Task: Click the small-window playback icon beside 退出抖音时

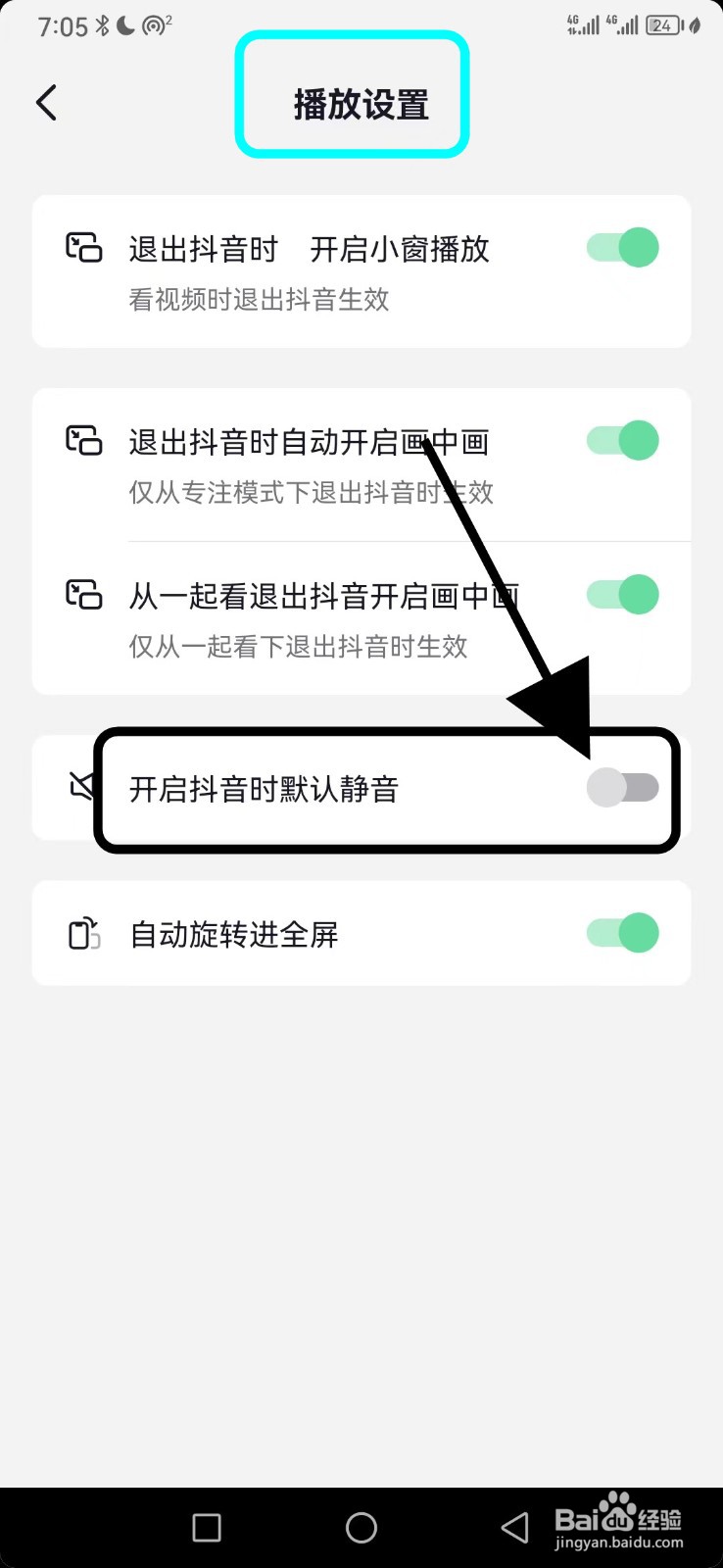Action: pyautogui.click(x=83, y=248)
